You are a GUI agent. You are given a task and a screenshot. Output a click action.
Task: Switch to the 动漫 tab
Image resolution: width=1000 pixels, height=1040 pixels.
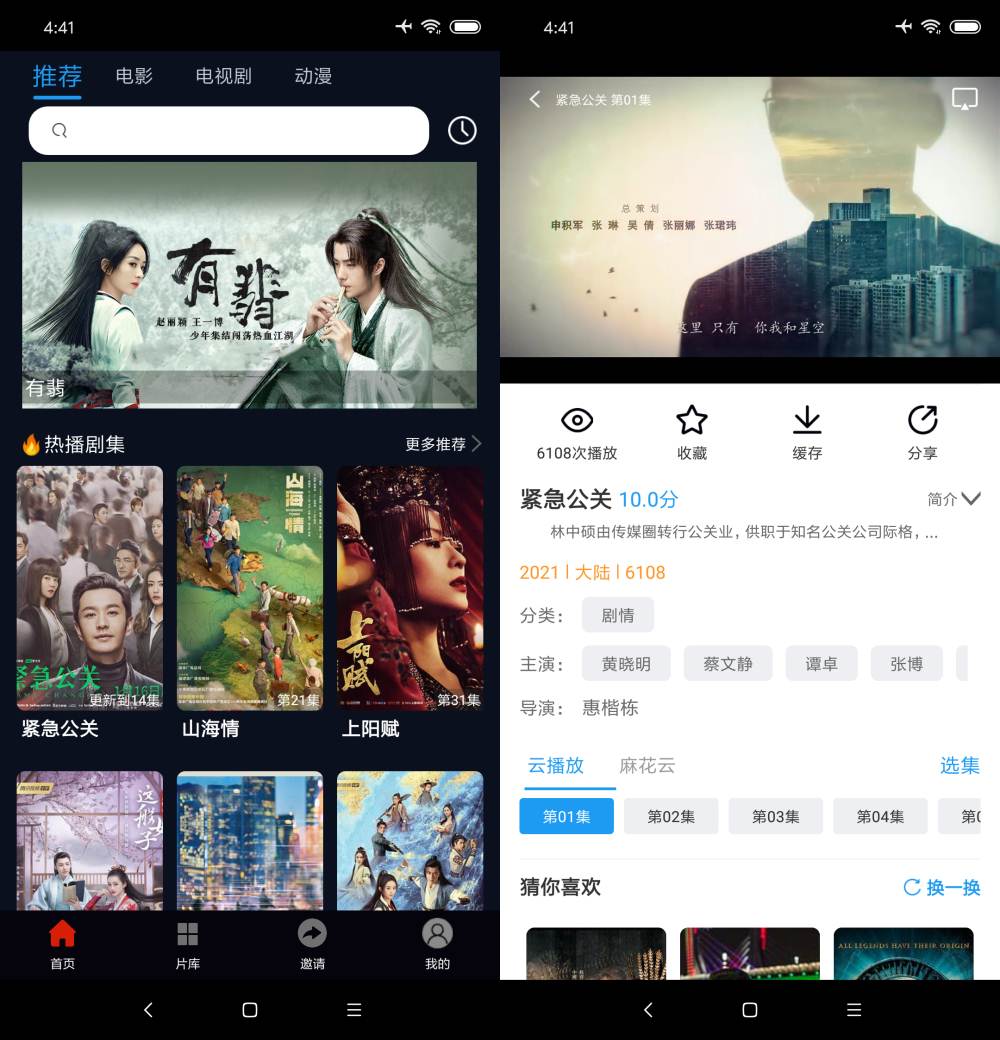click(x=313, y=76)
